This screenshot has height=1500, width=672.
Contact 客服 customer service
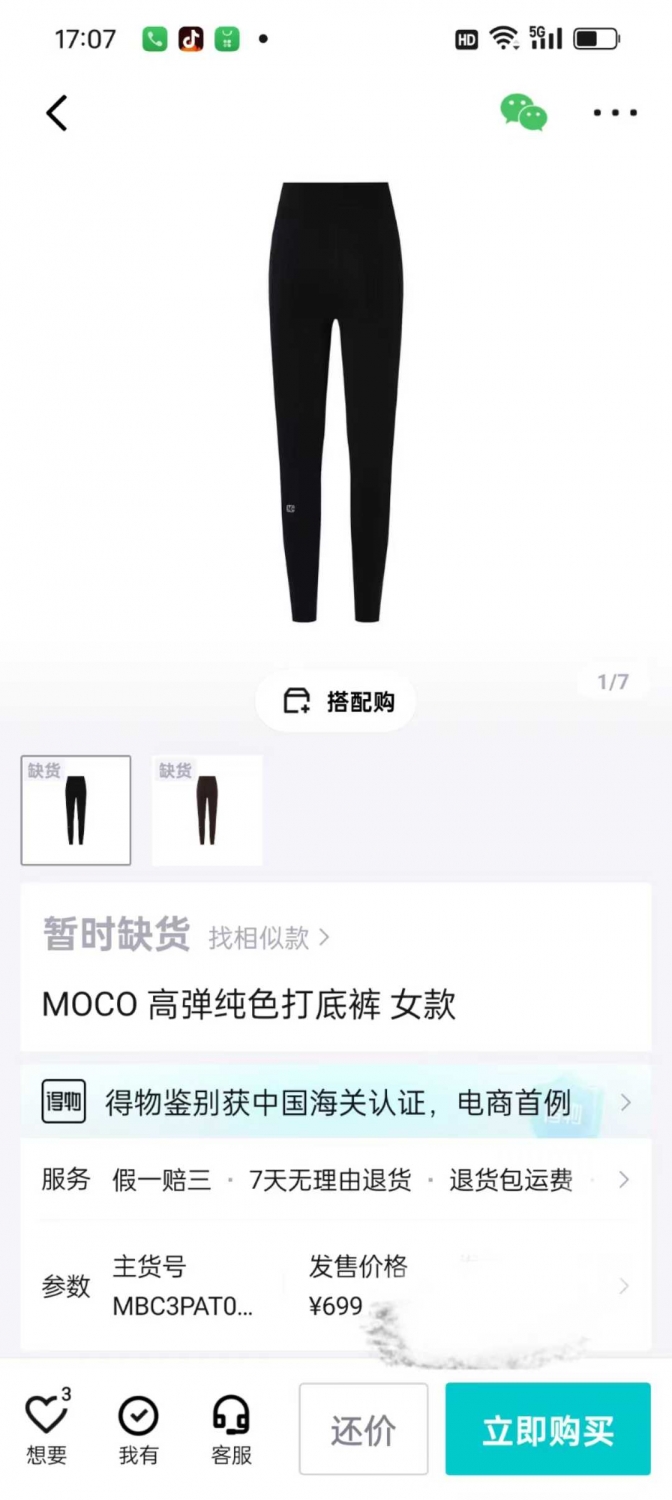pyautogui.click(x=231, y=1429)
